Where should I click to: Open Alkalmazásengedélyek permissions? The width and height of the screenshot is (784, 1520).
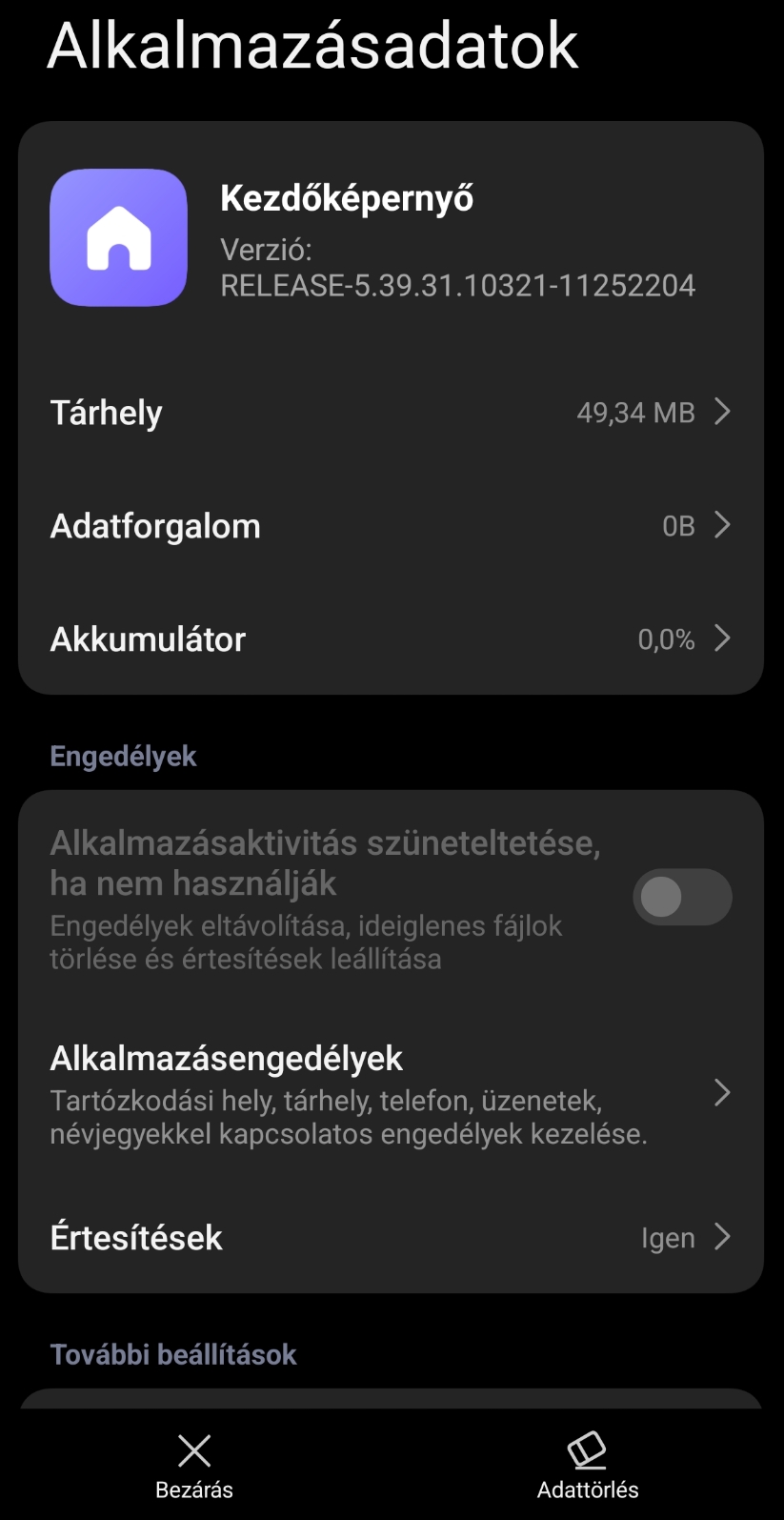pyautogui.click(x=391, y=1093)
